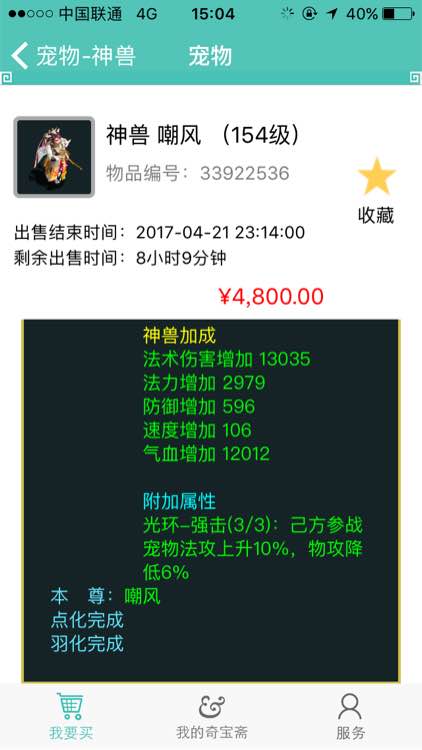The image size is (422, 750).
Task: Switch to the 我要买 tab
Action: [x=71, y=716]
